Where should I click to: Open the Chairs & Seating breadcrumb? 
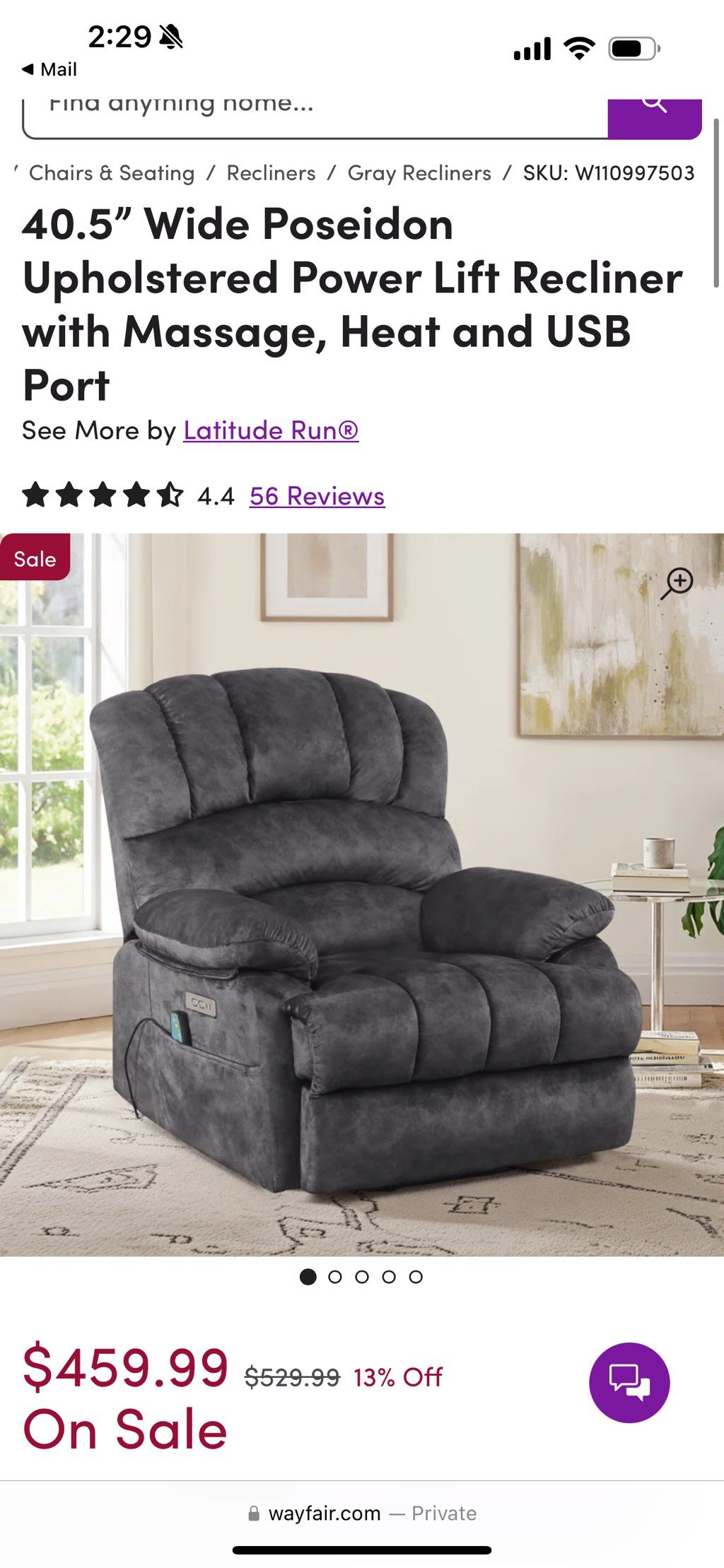click(111, 173)
